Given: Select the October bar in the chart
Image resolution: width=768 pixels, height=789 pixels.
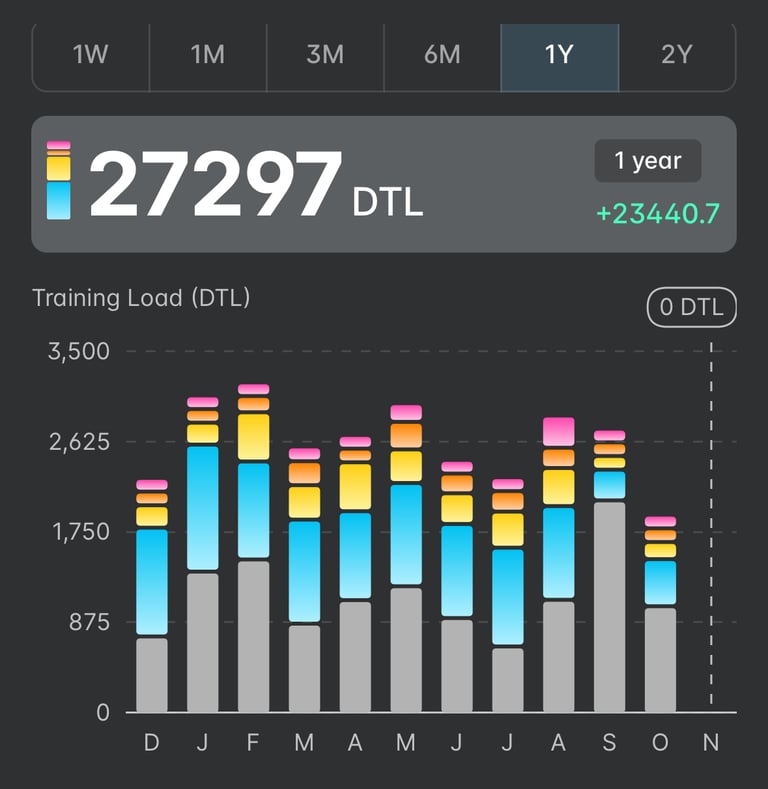Looking at the screenshot, I should [x=660, y=614].
